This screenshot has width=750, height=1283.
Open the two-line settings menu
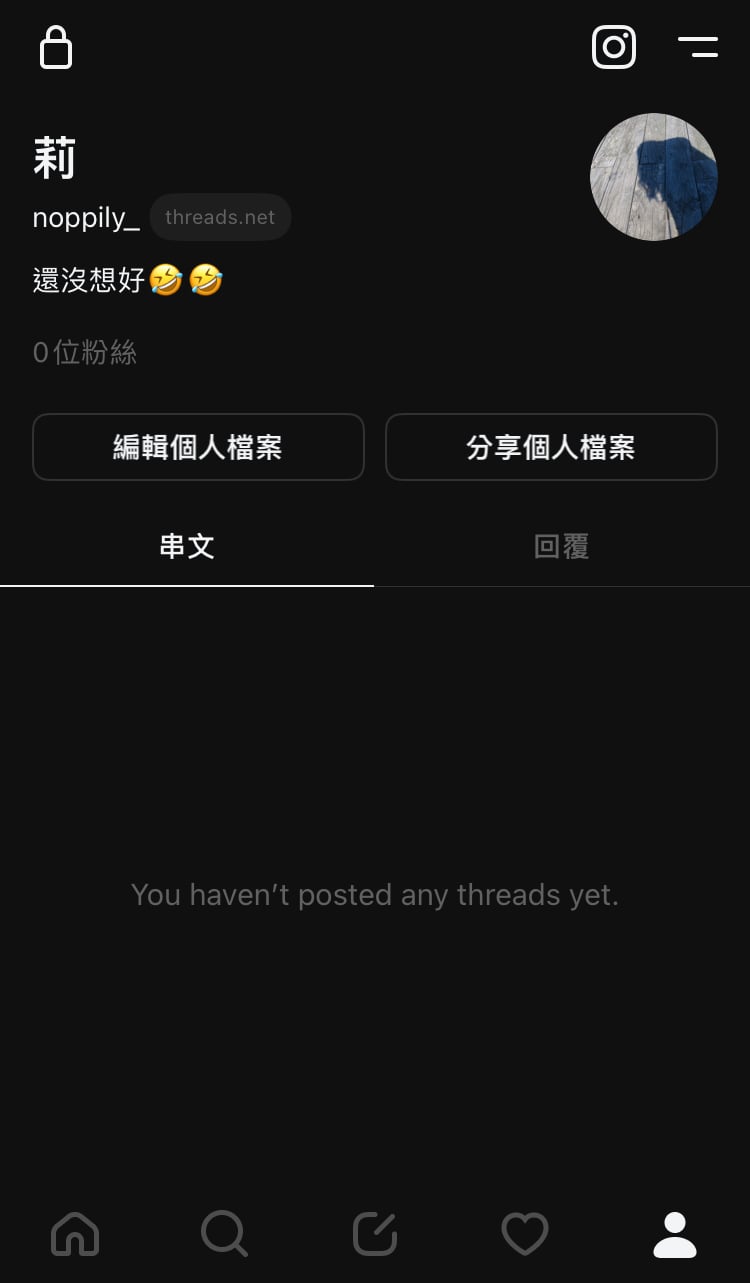click(x=698, y=46)
